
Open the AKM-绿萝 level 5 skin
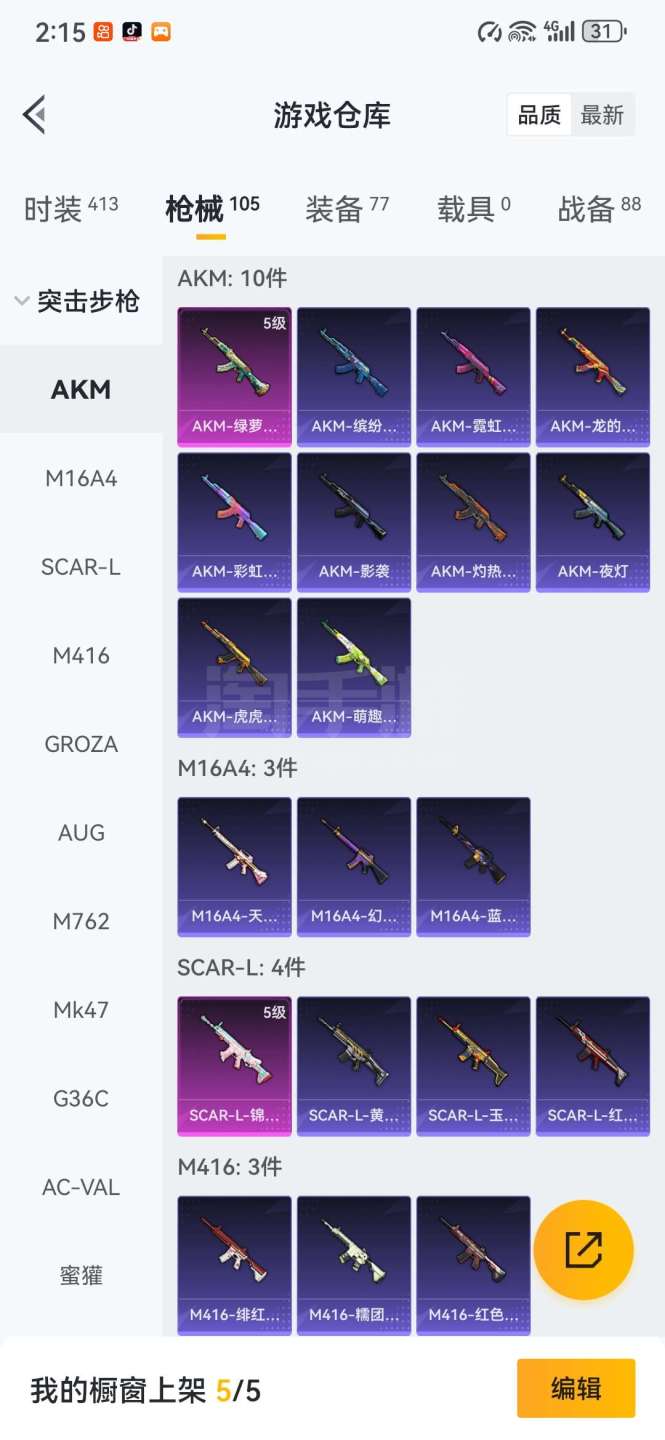pyautogui.click(x=235, y=376)
